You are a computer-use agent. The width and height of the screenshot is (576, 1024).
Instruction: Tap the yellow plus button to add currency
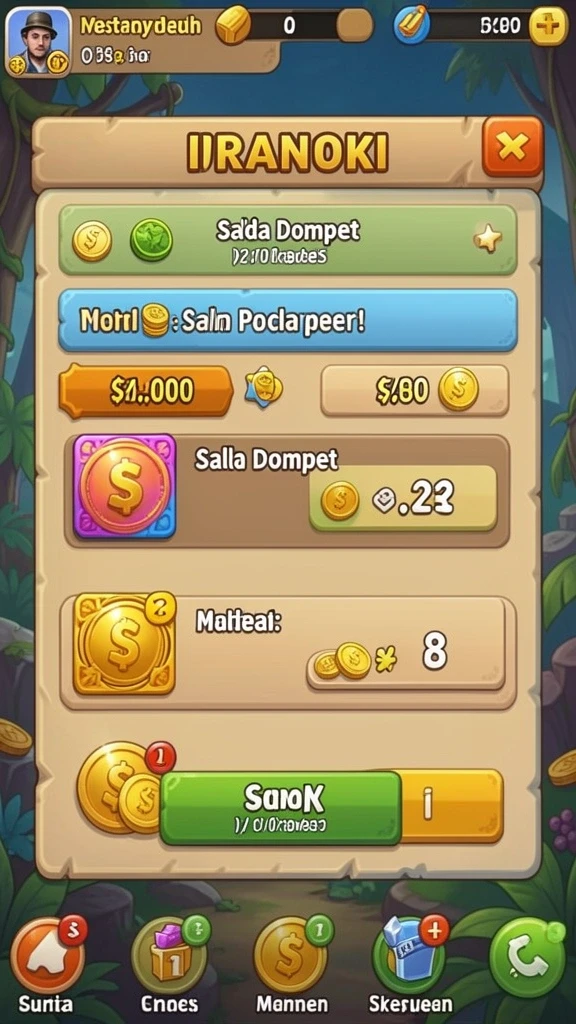[548, 25]
